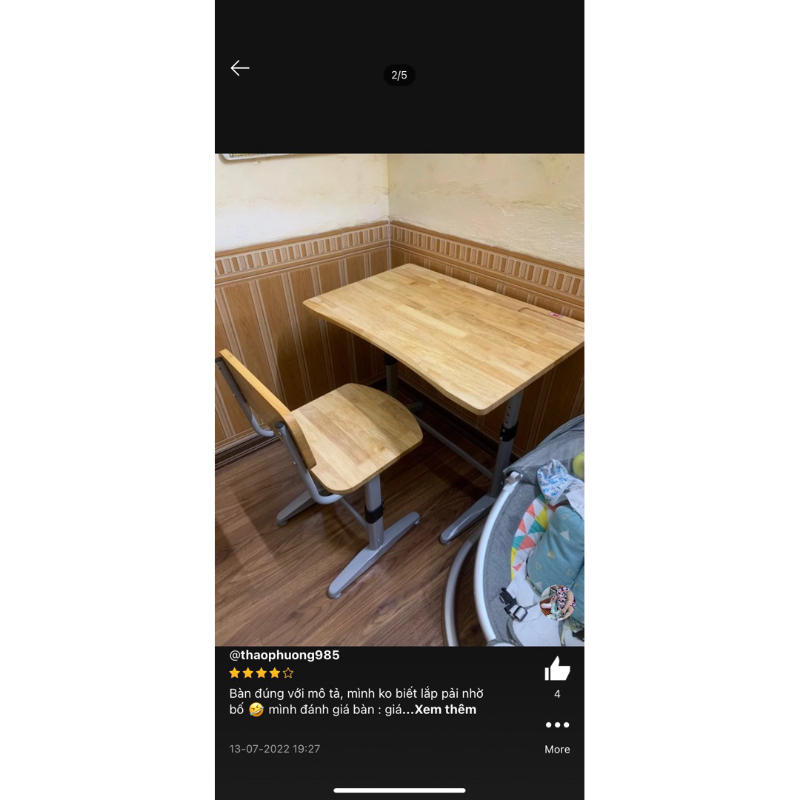
Task: Expand review text via Xem thêm
Action: tap(445, 710)
